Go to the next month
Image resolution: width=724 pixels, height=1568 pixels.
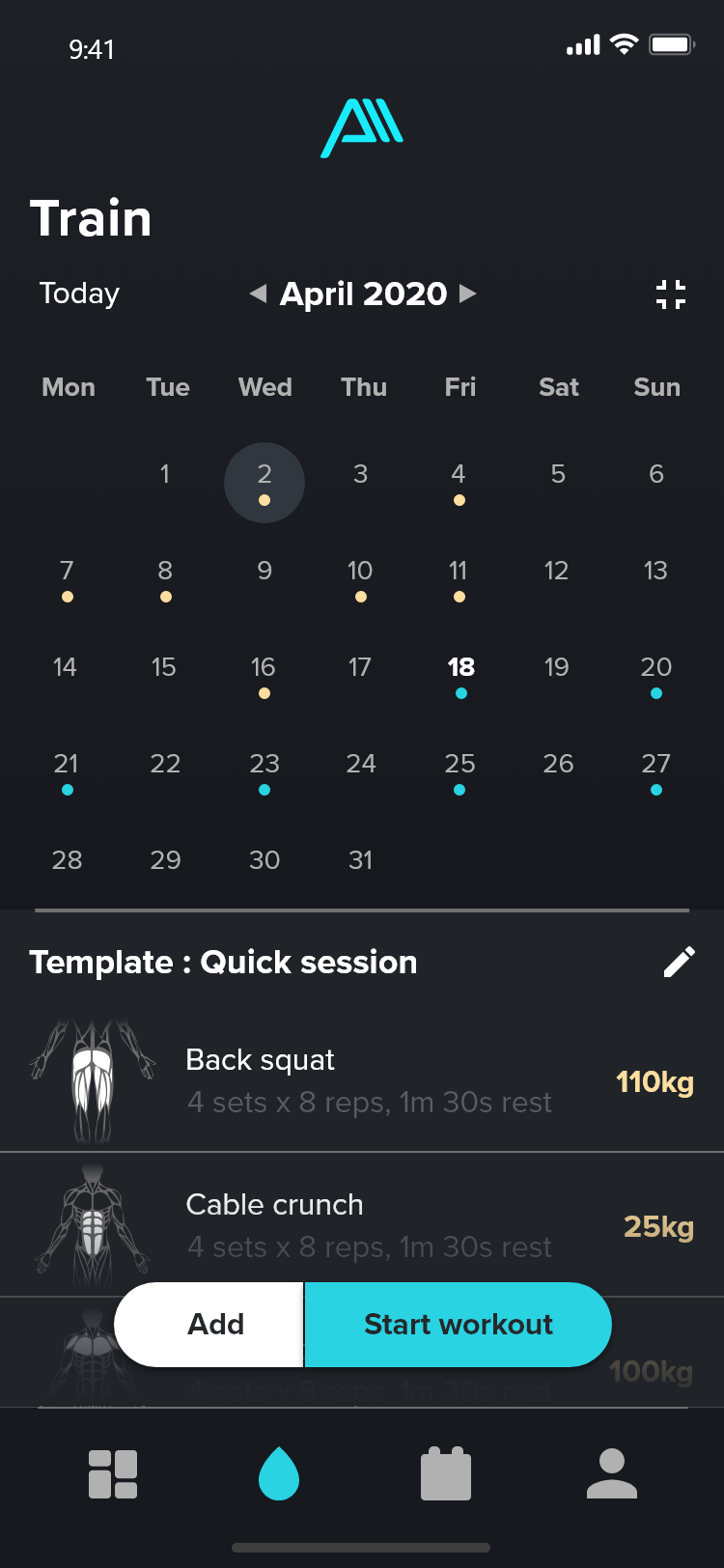point(468,294)
